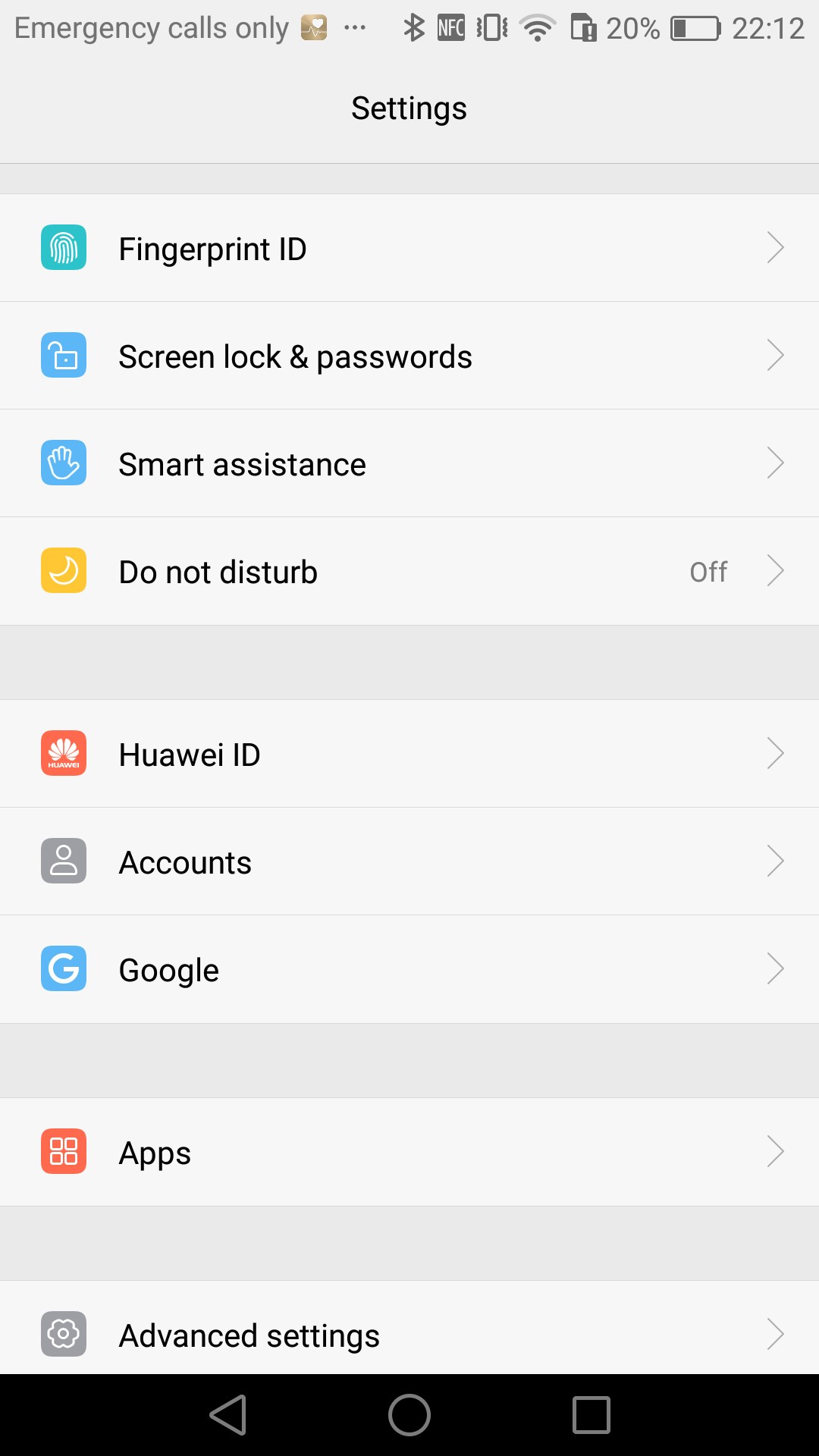Go to Smart assistance
Viewport: 819px width, 1456px height.
(x=409, y=463)
